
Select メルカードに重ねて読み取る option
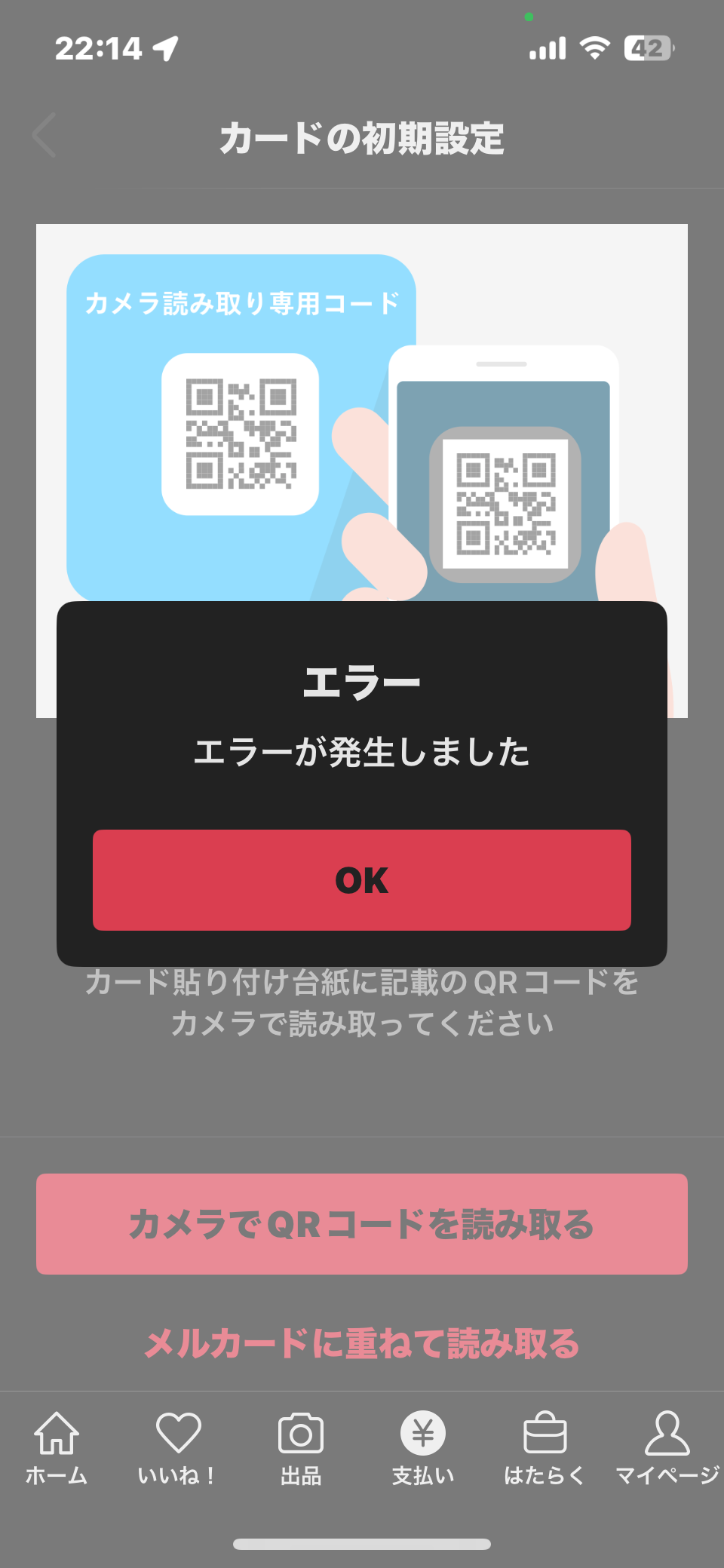[x=362, y=1343]
